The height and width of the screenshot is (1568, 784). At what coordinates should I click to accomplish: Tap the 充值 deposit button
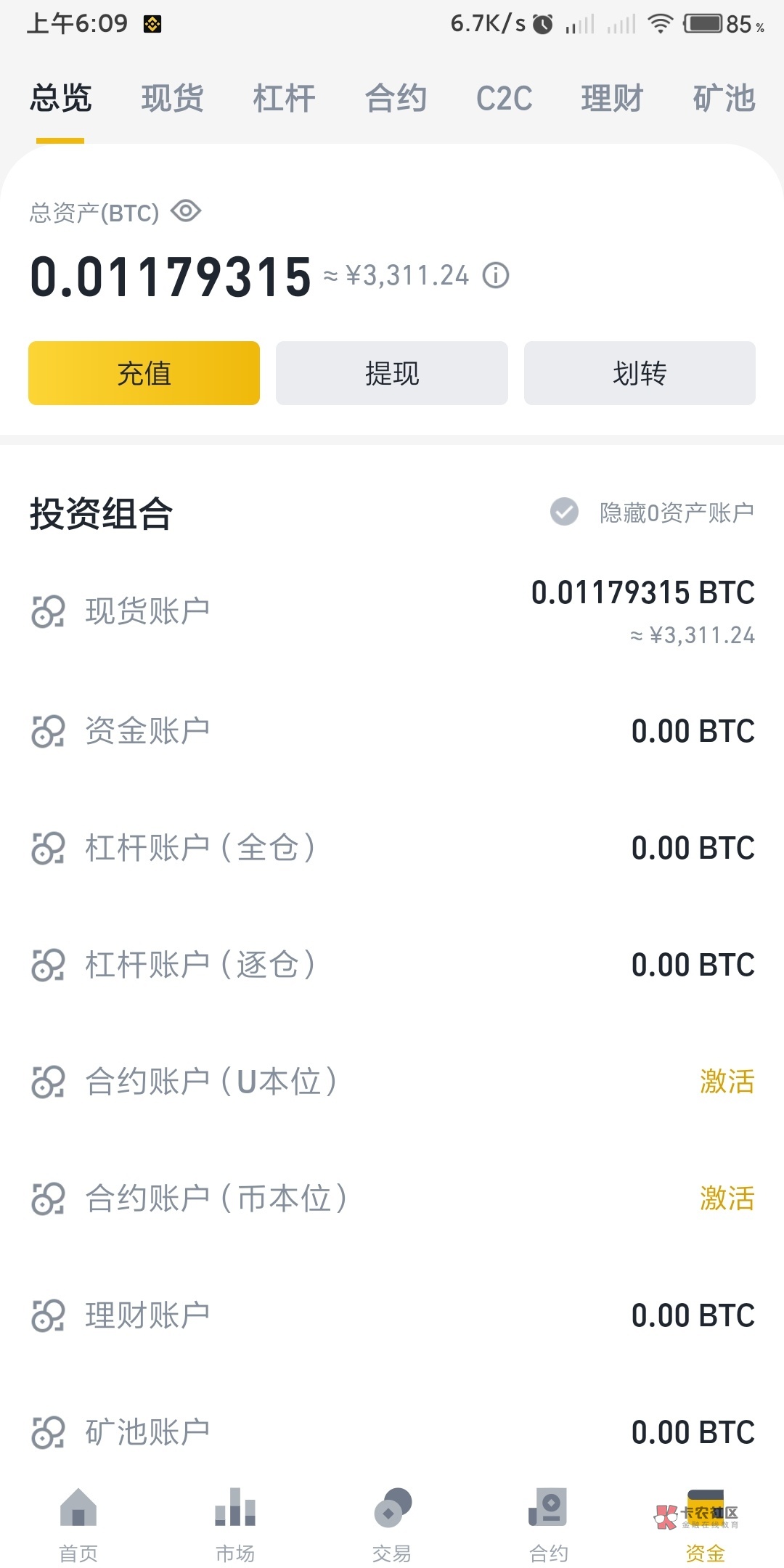[x=144, y=373]
